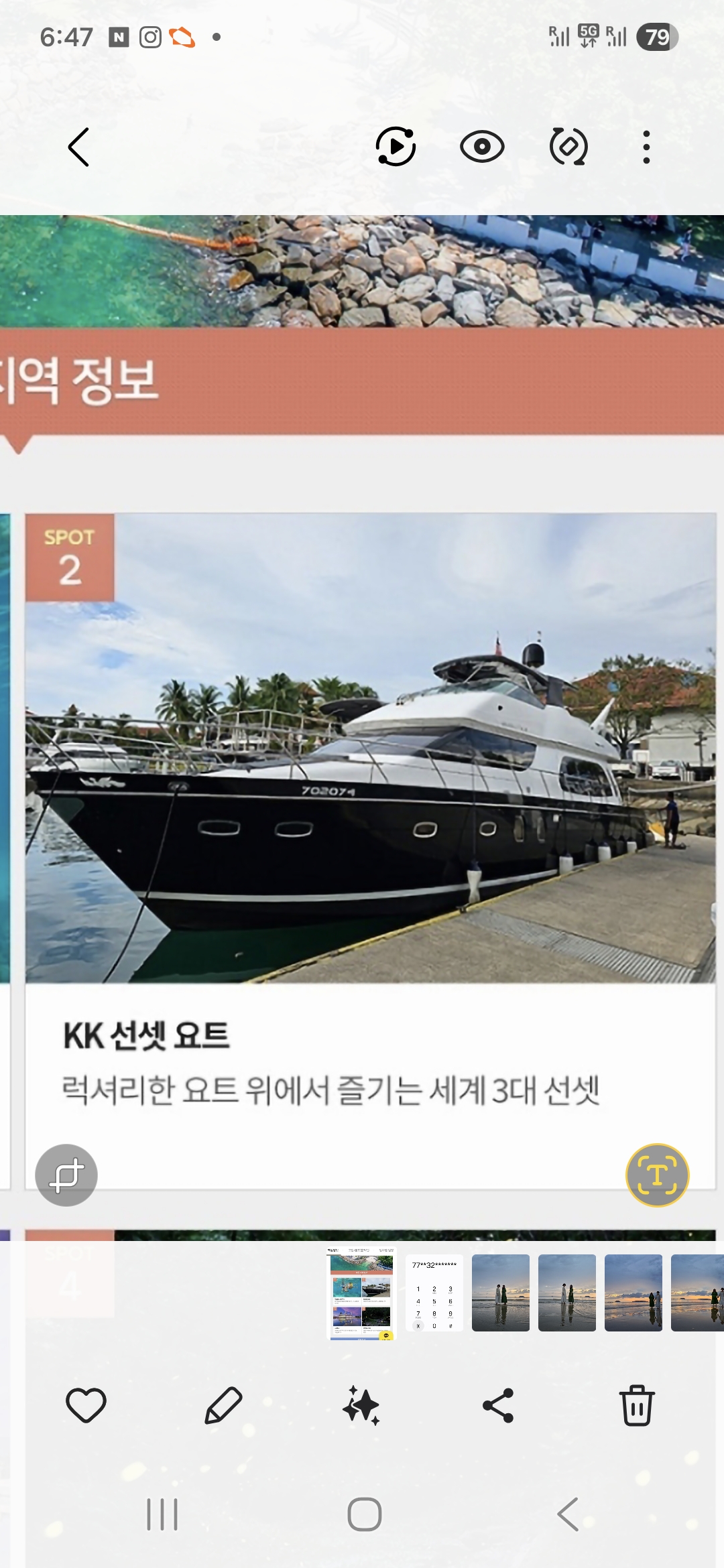Go to the home screen
Image resolution: width=724 pixels, height=1568 pixels.
[x=364, y=1514]
